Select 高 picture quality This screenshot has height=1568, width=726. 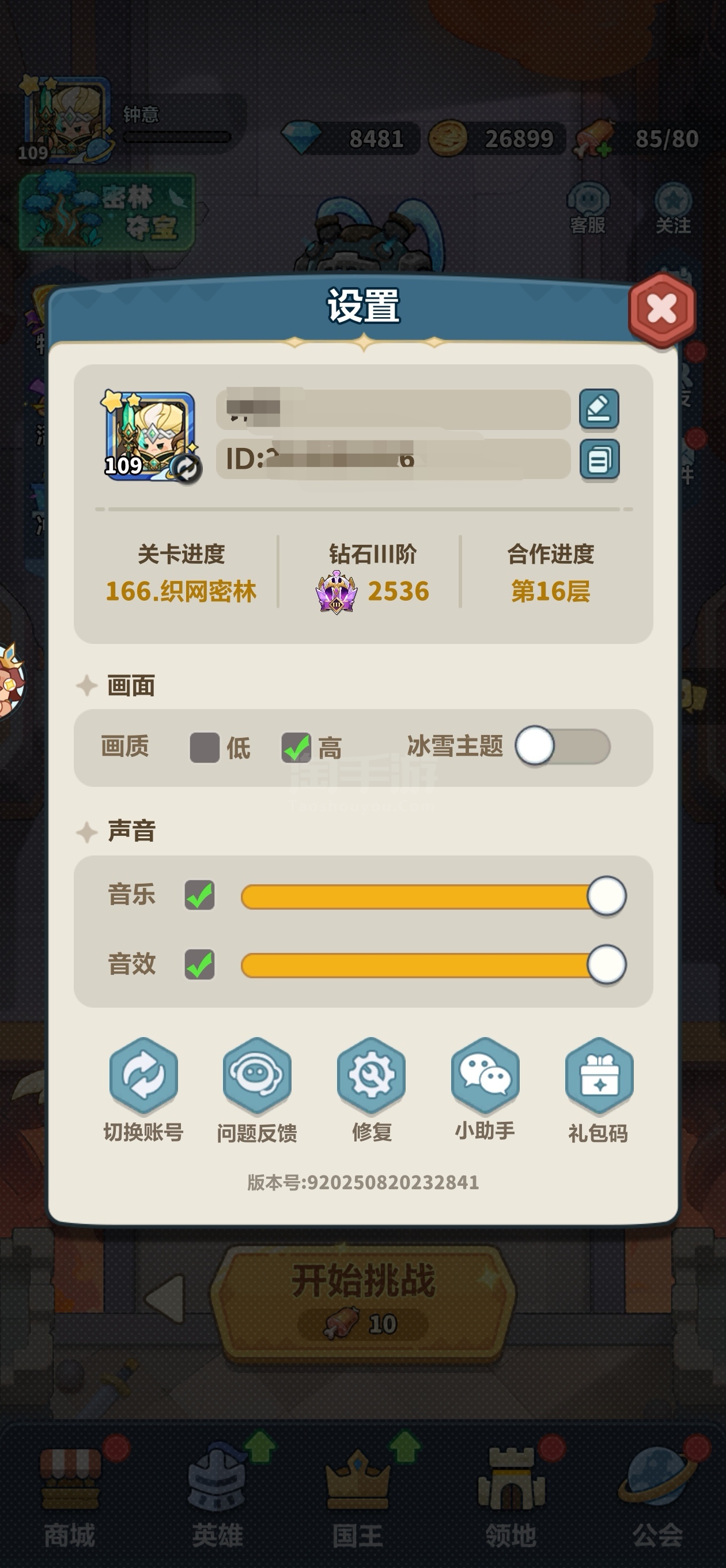(296, 748)
